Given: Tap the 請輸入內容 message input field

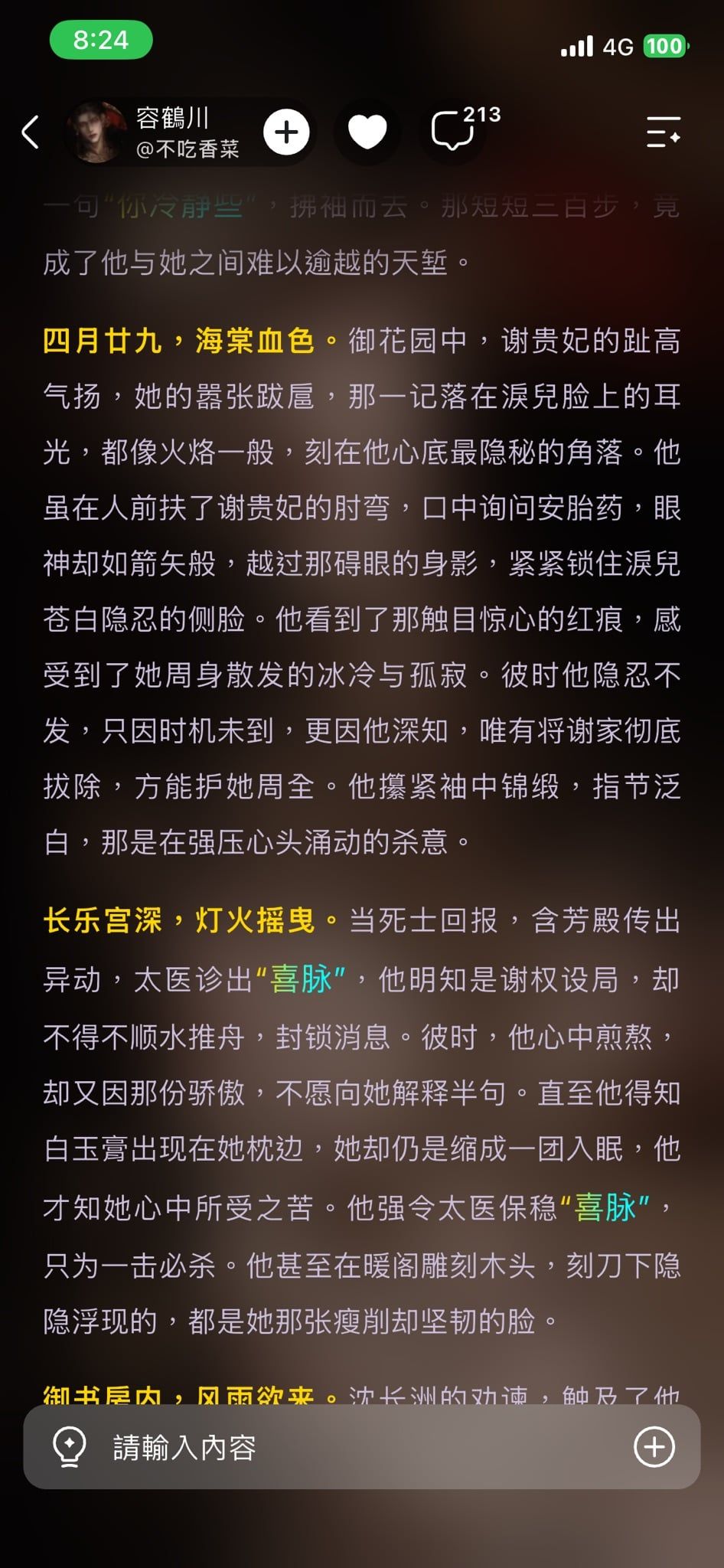Looking at the screenshot, I should coord(362,1447).
